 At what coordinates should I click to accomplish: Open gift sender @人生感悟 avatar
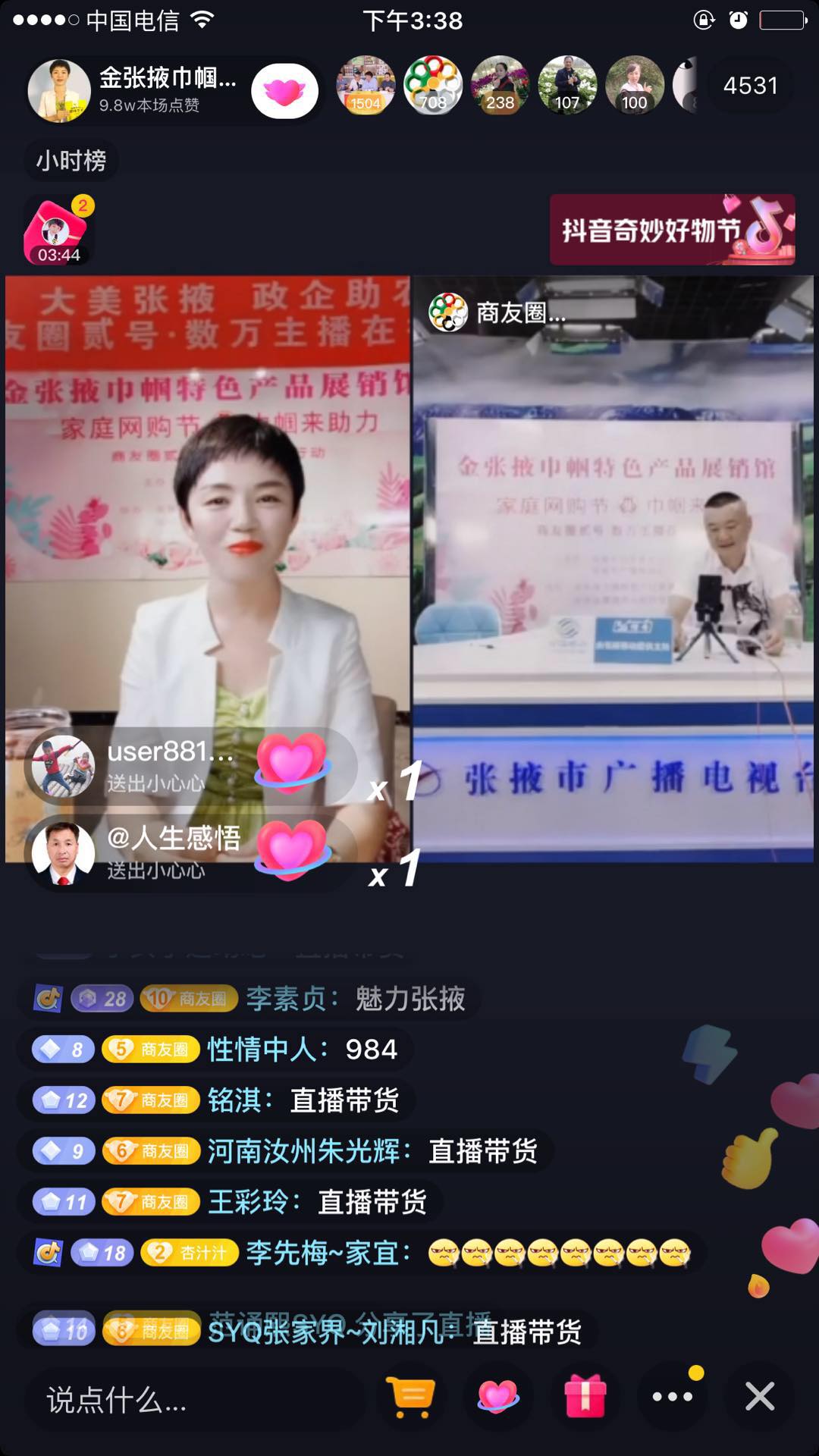pyautogui.click(x=64, y=852)
